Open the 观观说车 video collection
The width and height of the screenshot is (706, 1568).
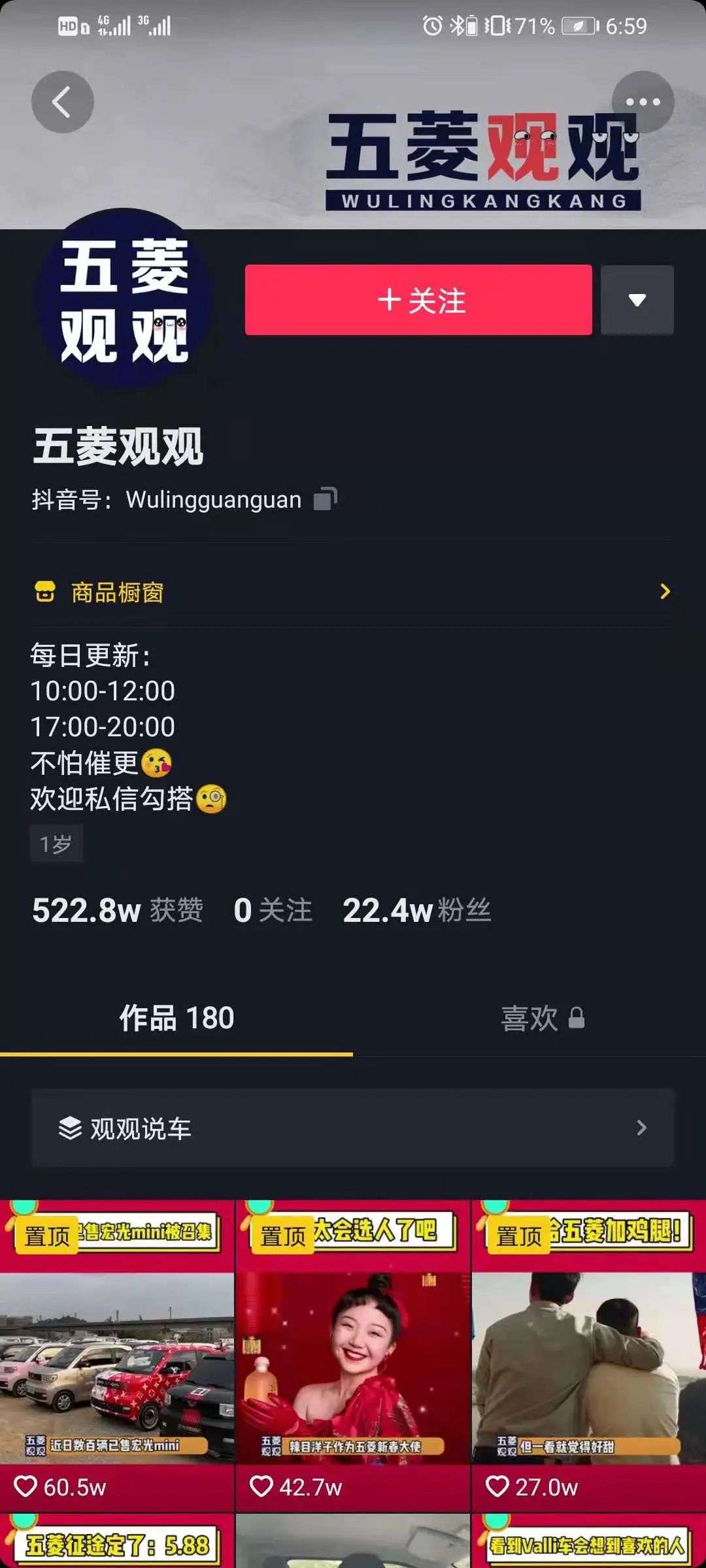pyautogui.click(x=353, y=1128)
